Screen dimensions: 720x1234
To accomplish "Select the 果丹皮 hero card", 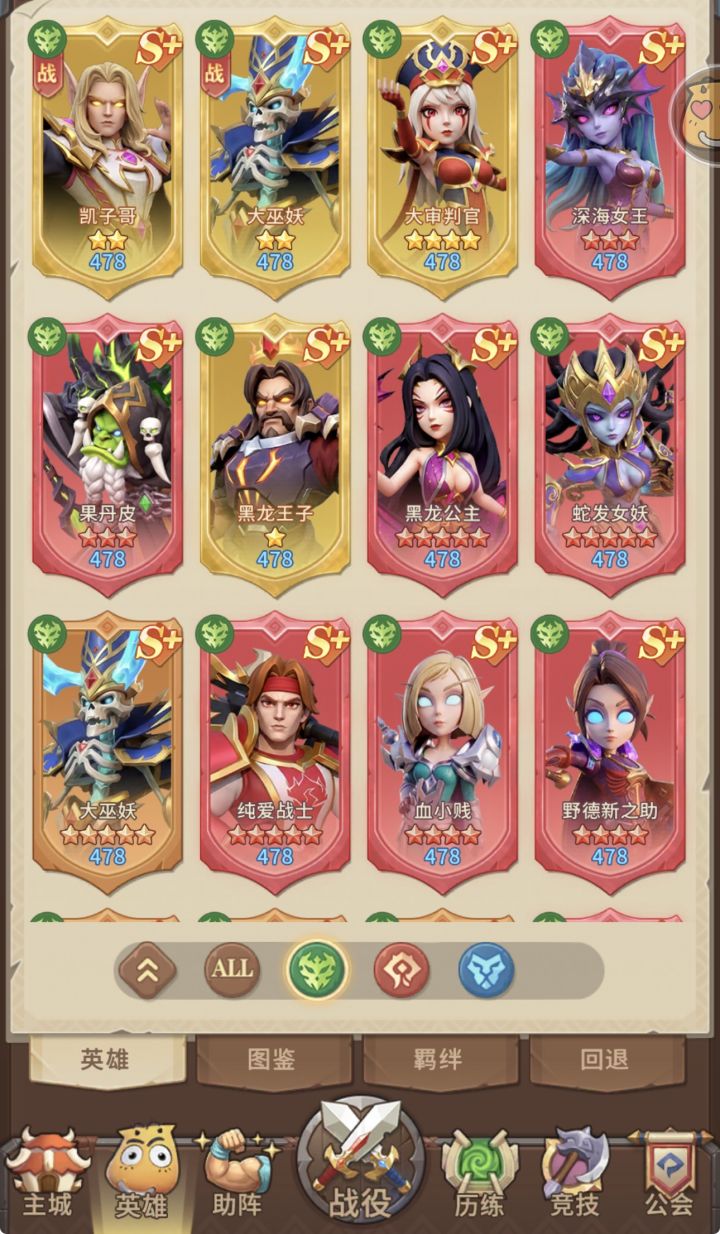I will (107, 455).
